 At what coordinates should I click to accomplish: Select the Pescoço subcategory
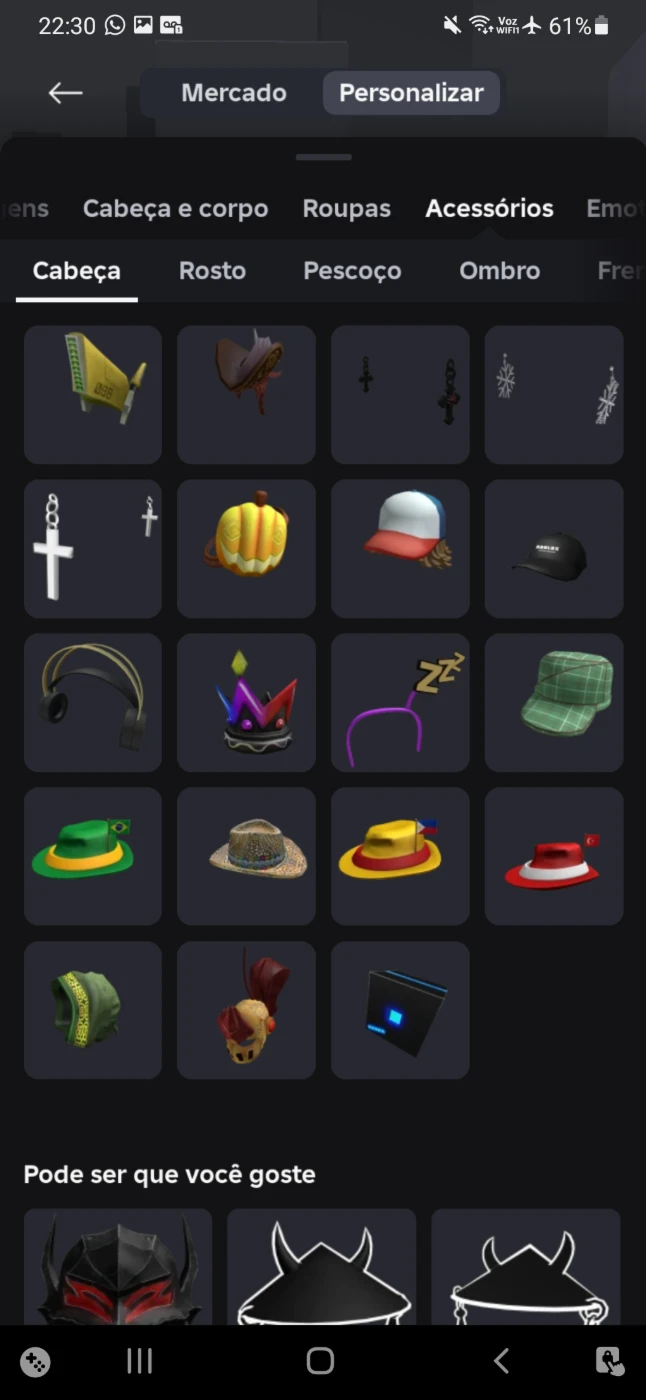click(352, 270)
